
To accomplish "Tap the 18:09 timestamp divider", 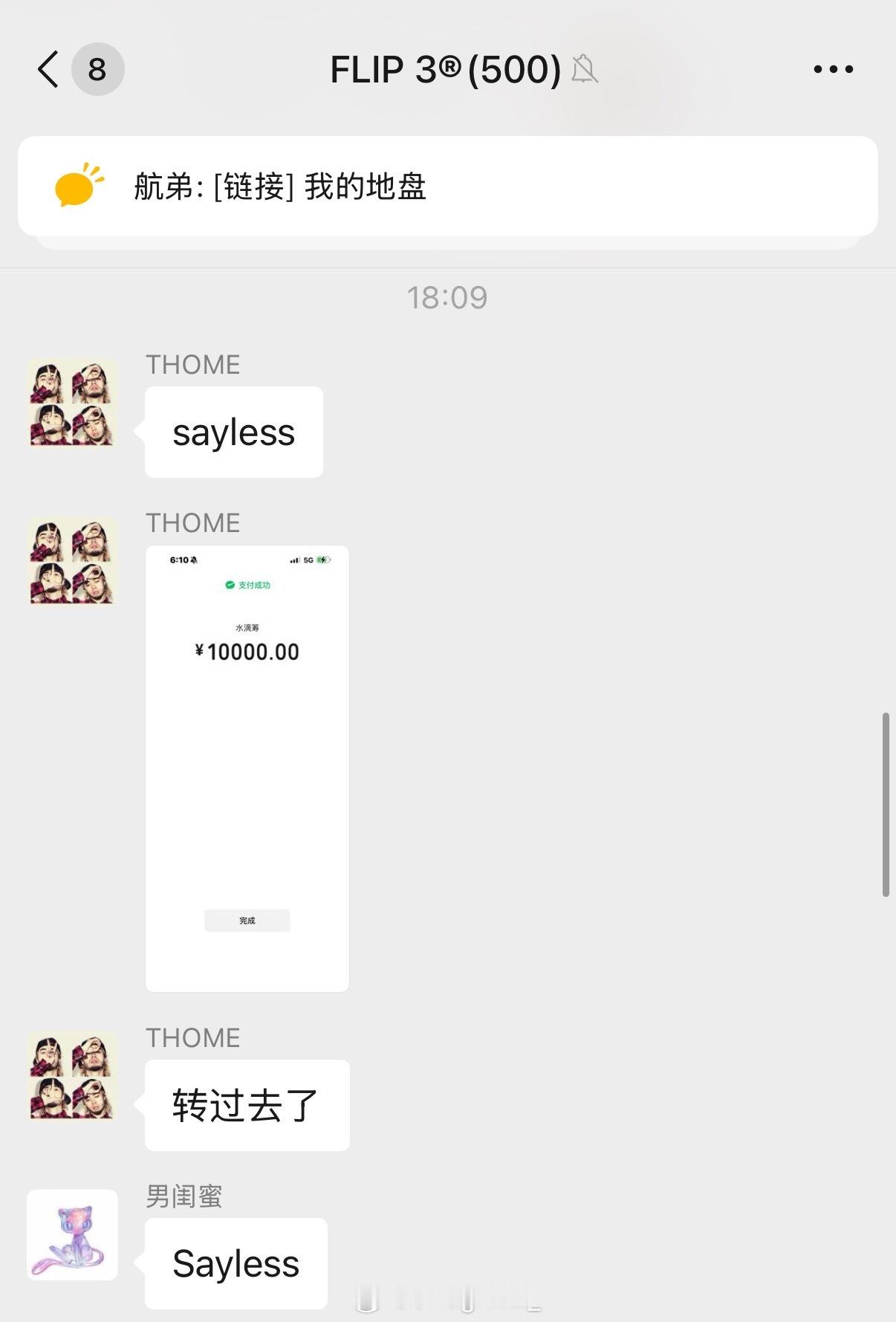I will [x=447, y=297].
